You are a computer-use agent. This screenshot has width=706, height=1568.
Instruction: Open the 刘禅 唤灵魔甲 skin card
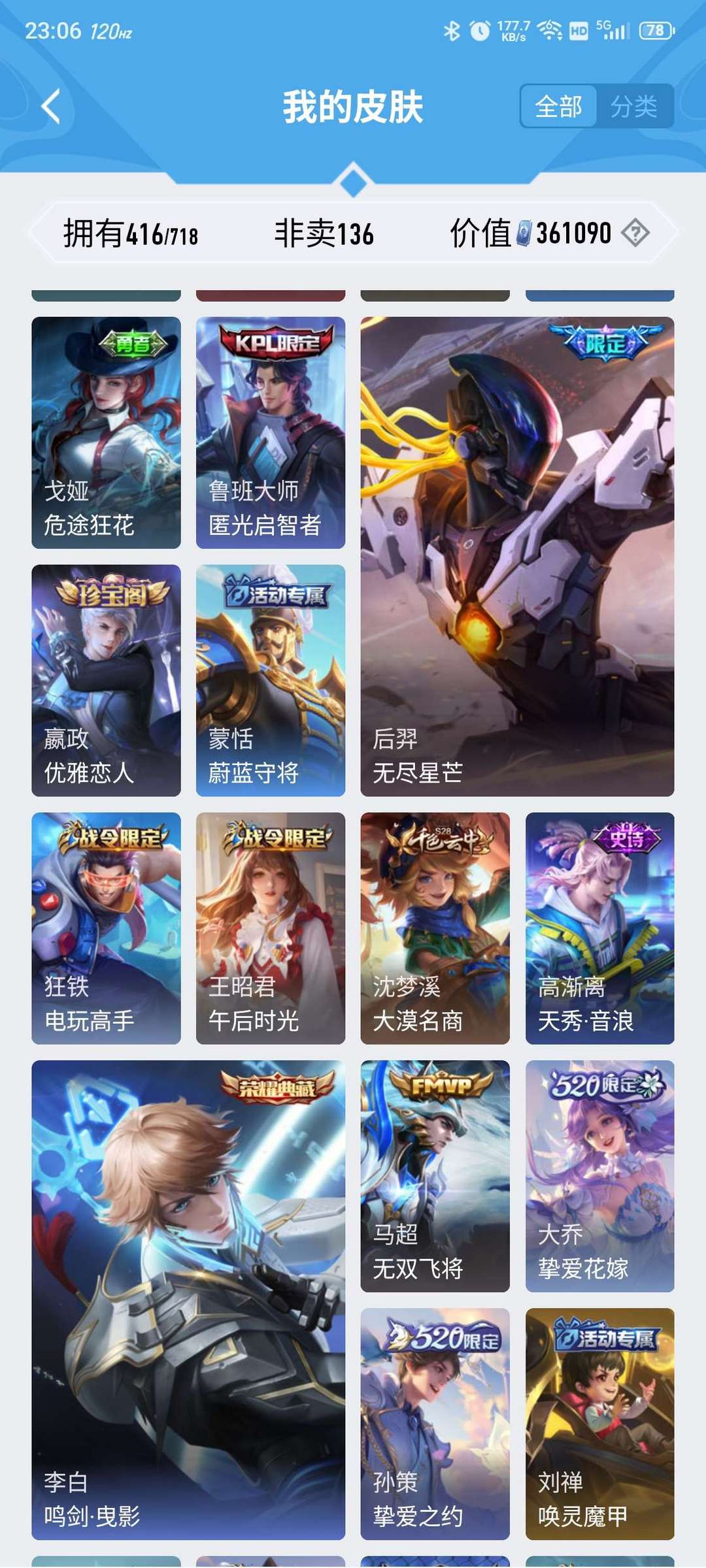pos(599,1424)
